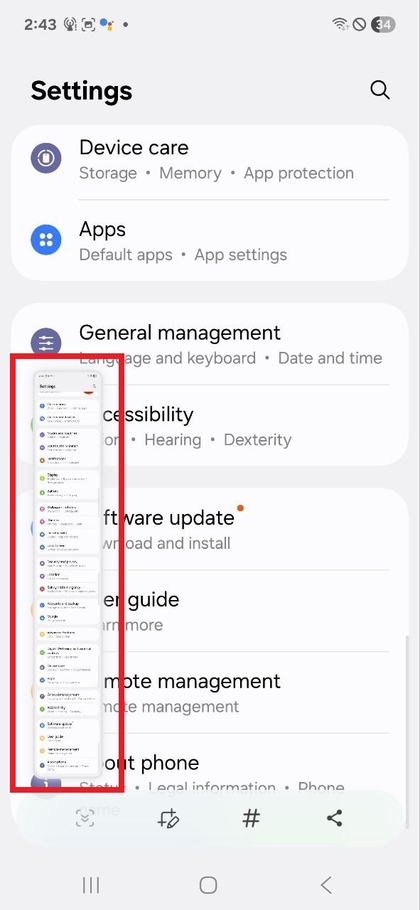Image resolution: width=420 pixels, height=910 pixels.
Task: Open recent apps from the navigation bar
Action: coord(91,885)
